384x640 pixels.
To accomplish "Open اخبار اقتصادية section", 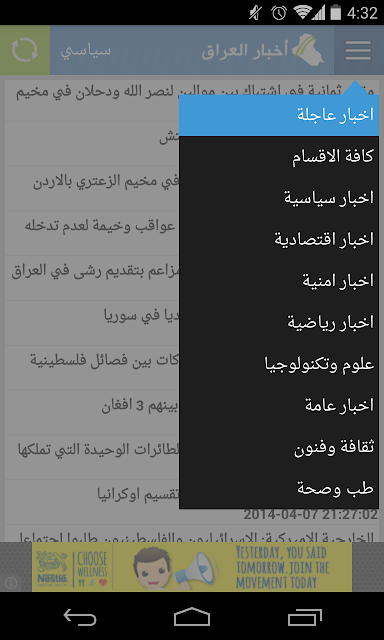I will (279, 240).
